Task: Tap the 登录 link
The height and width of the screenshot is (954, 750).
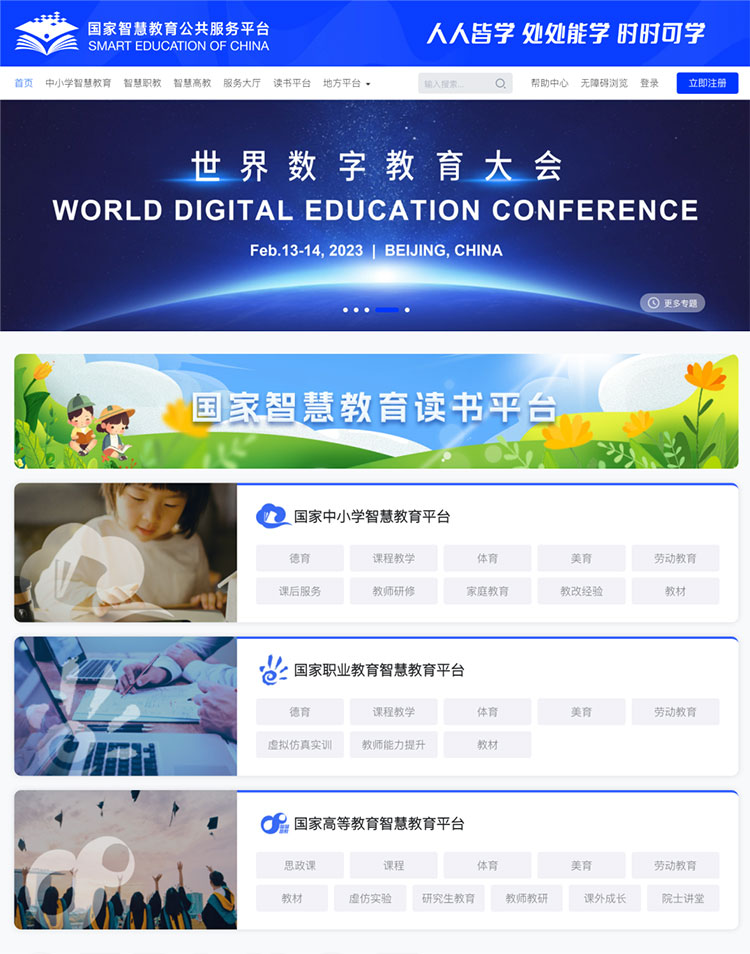Action: tap(649, 83)
